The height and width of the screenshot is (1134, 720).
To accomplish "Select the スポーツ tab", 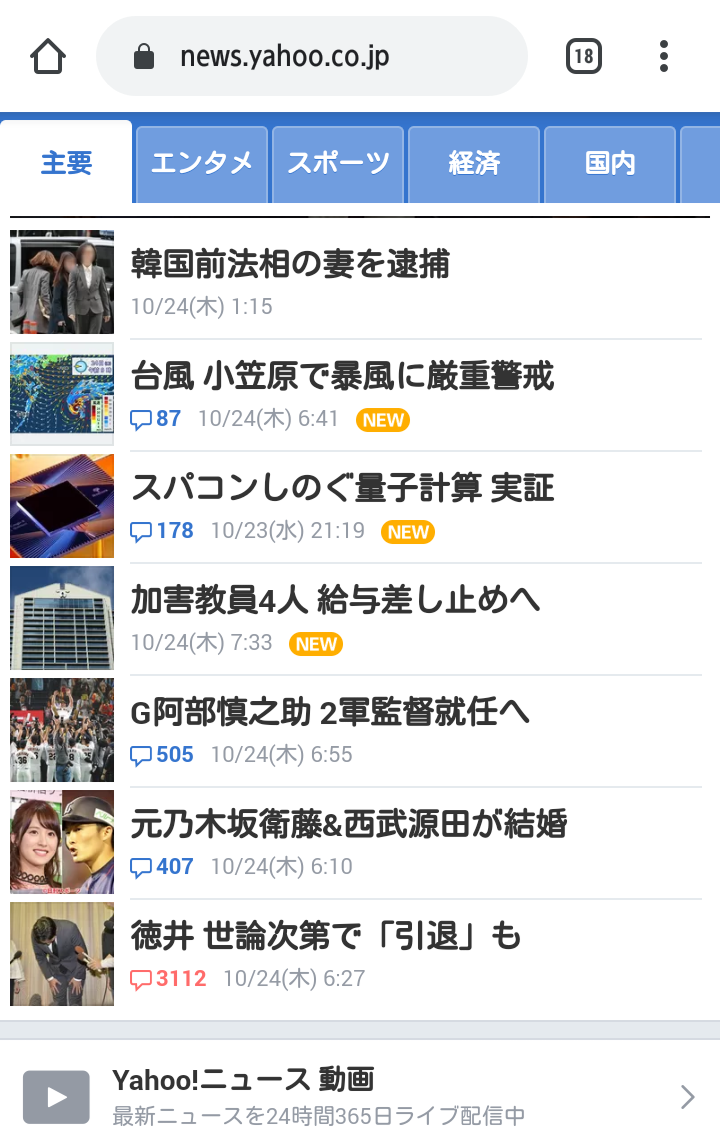I will click(x=338, y=164).
